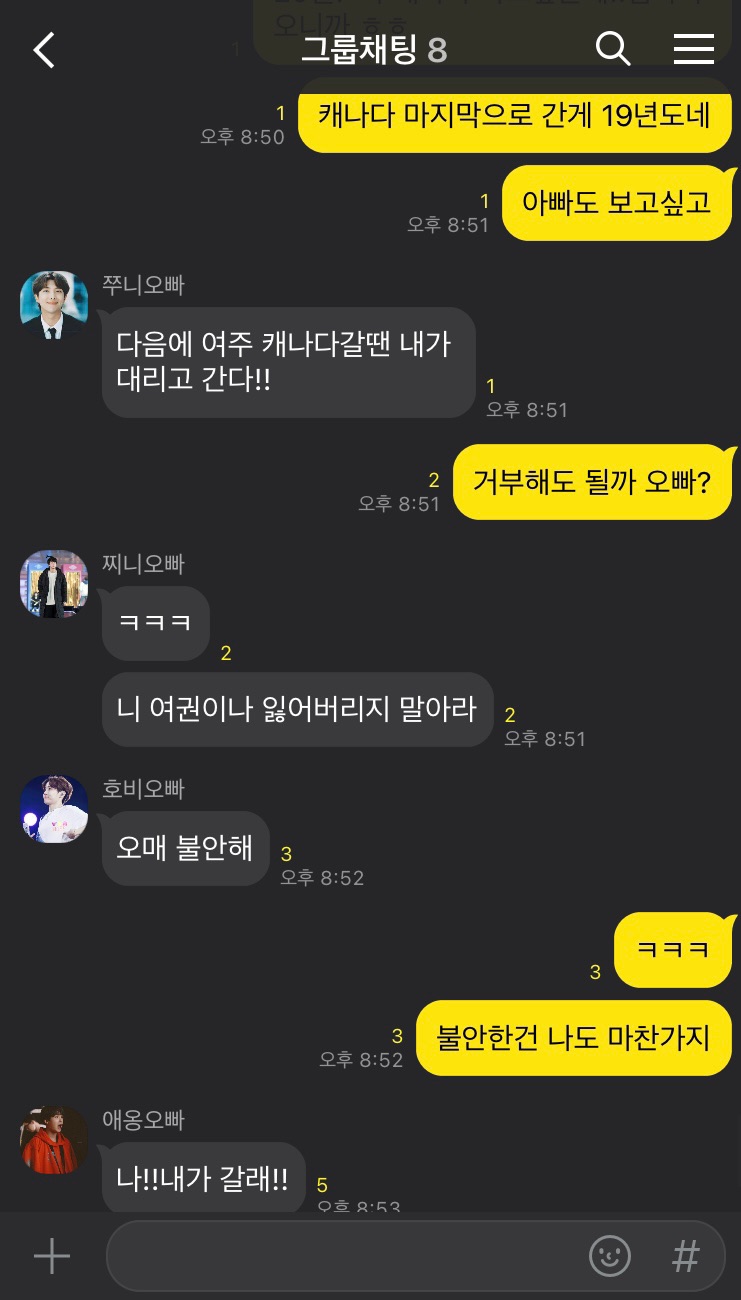Viewport: 741px width, 1300px height.
Task: View 호비오빠's profile picture
Action: coord(54,808)
